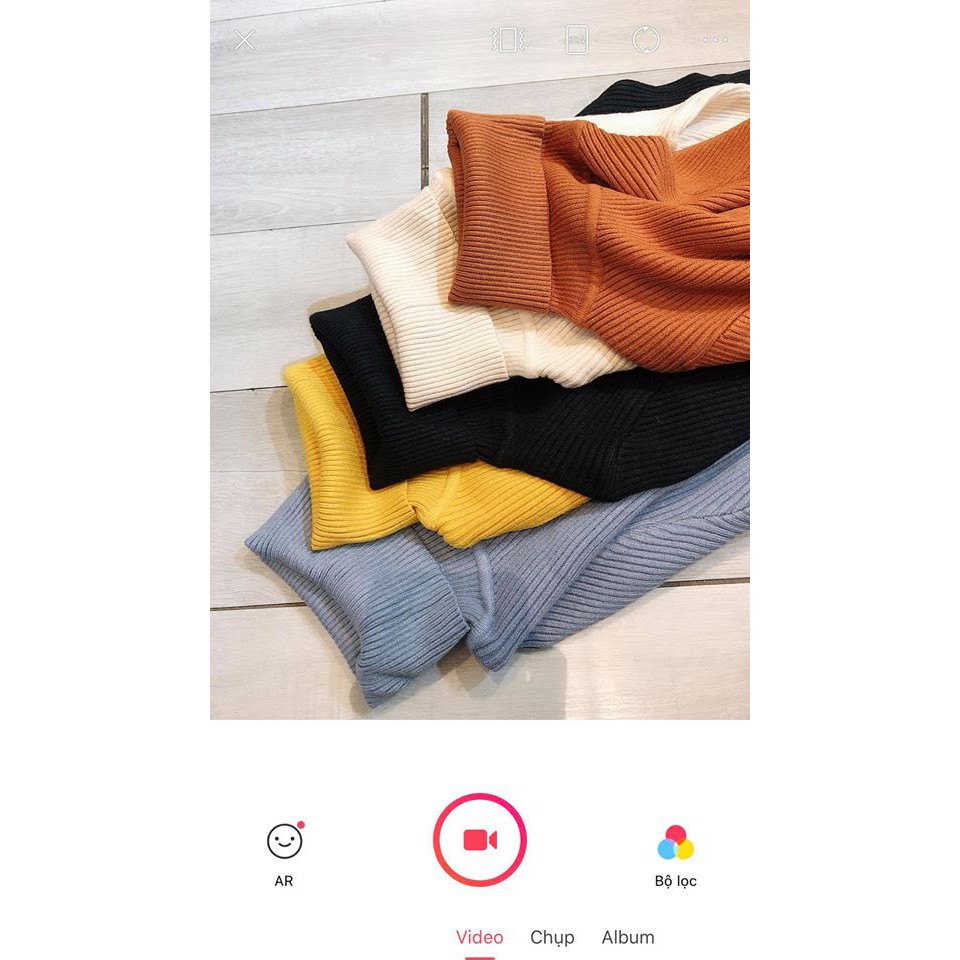Start recording a video
Image resolution: width=960 pixels, height=960 pixels.
(x=480, y=840)
